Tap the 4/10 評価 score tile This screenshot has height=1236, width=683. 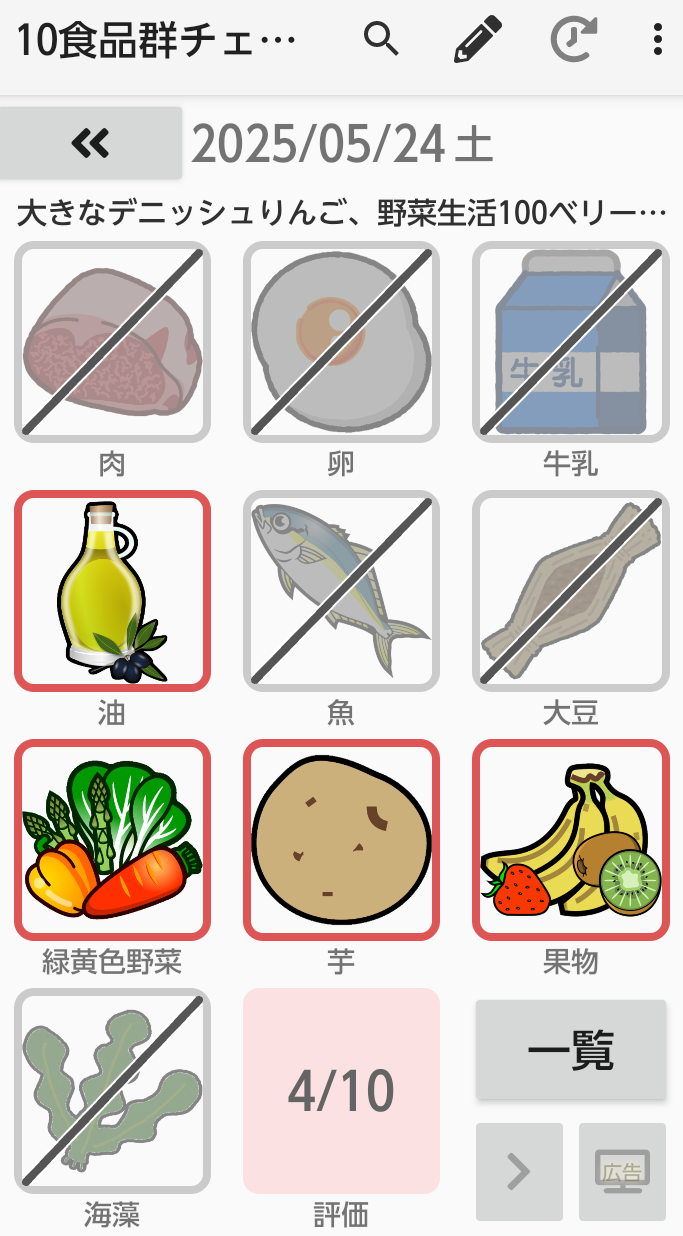341,1091
